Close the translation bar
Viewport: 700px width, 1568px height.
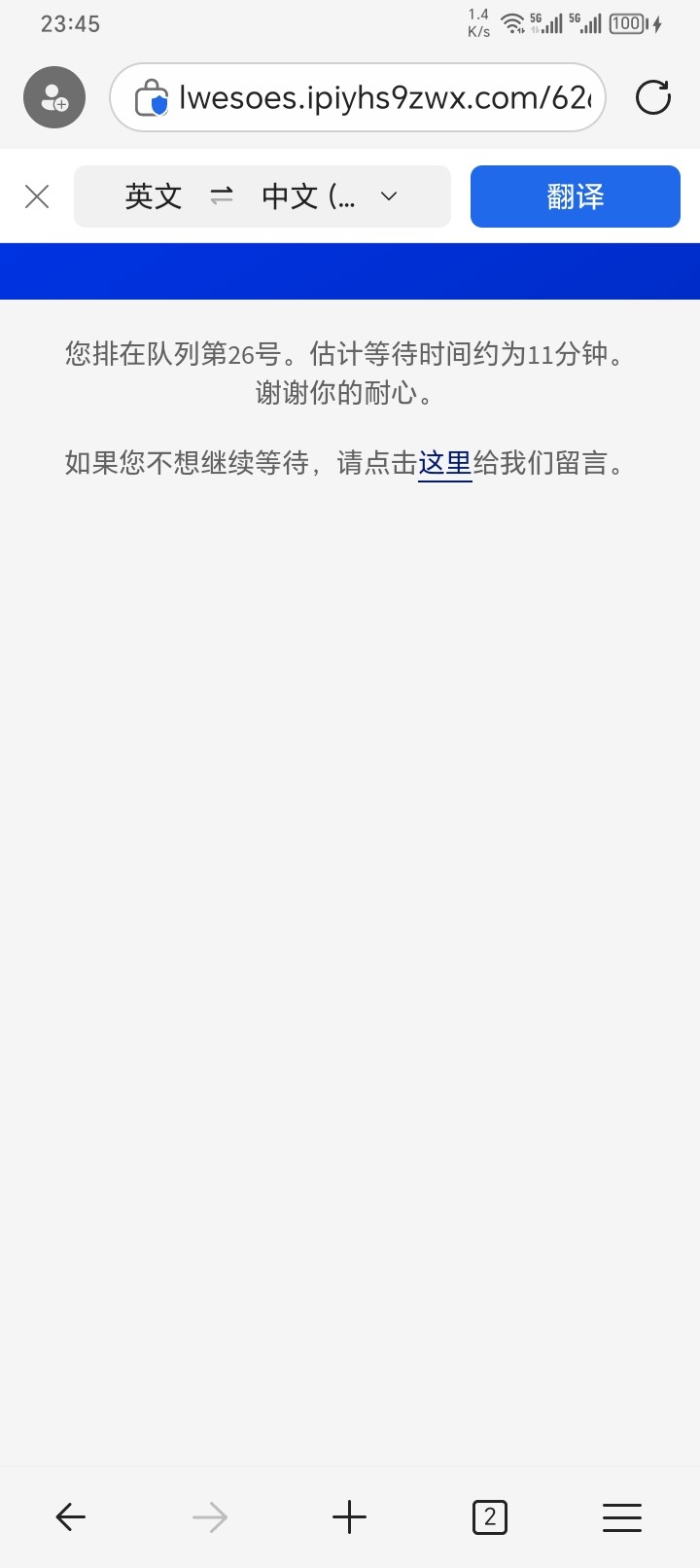(37, 196)
